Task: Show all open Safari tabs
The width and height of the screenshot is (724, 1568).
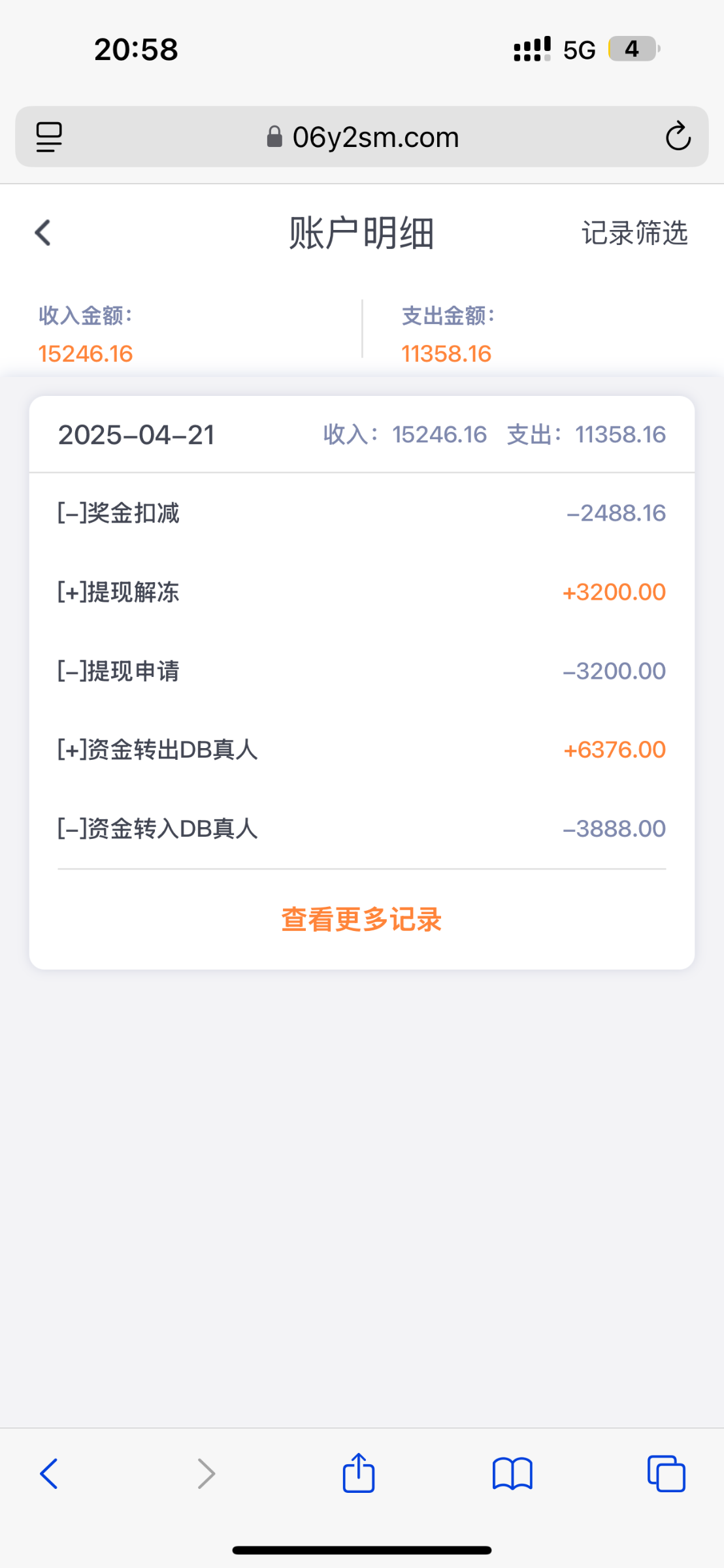Action: (x=665, y=1472)
